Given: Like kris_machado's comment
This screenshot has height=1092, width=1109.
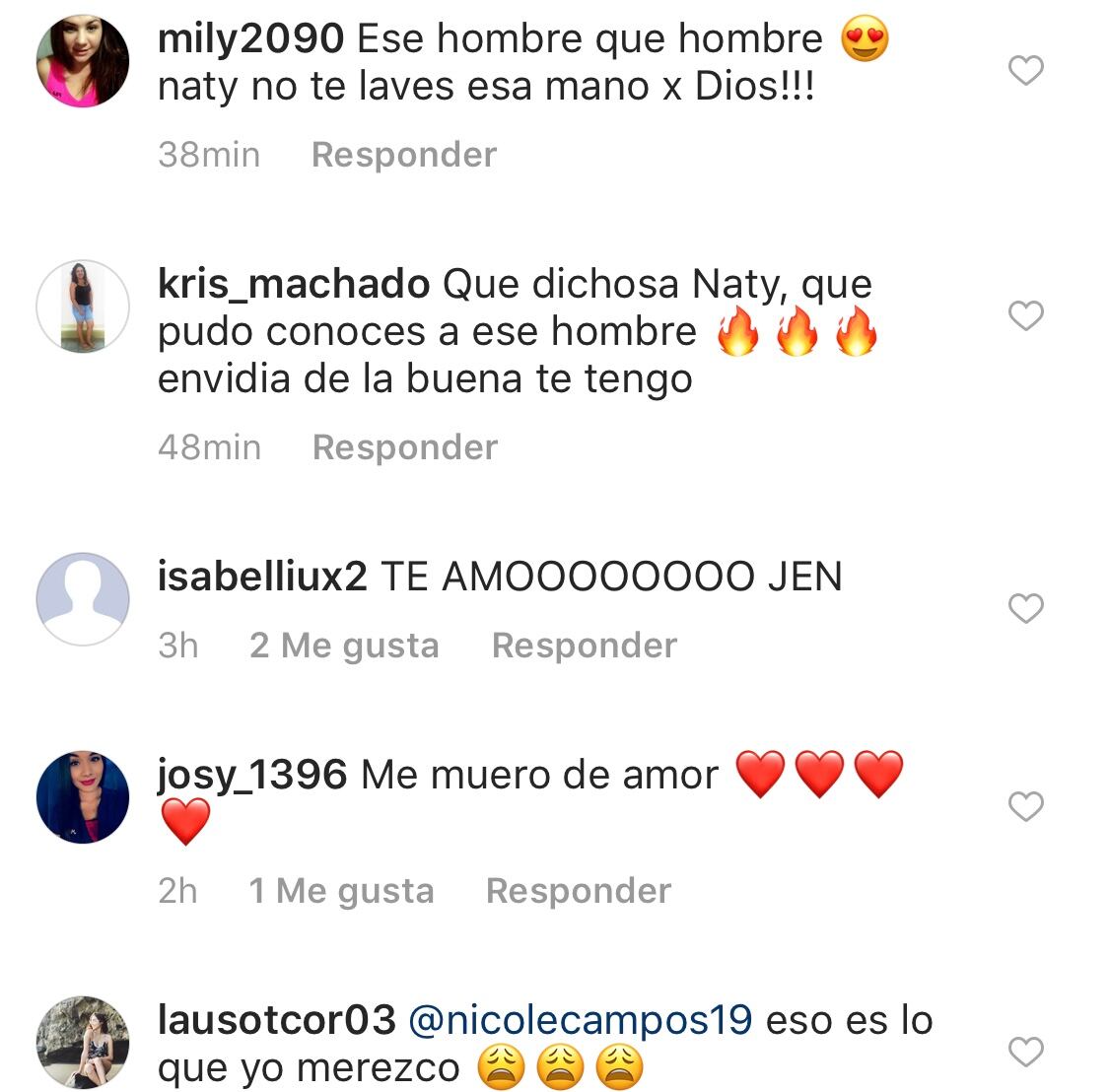Looking at the screenshot, I should (1026, 315).
